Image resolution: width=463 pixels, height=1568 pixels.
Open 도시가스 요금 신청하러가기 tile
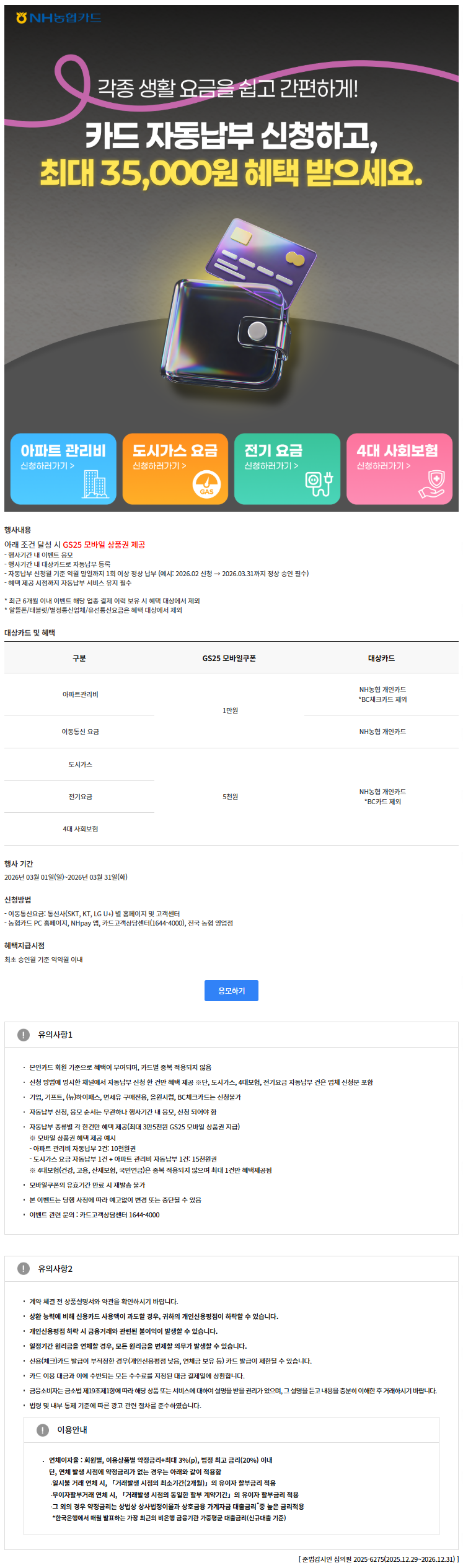(175, 469)
